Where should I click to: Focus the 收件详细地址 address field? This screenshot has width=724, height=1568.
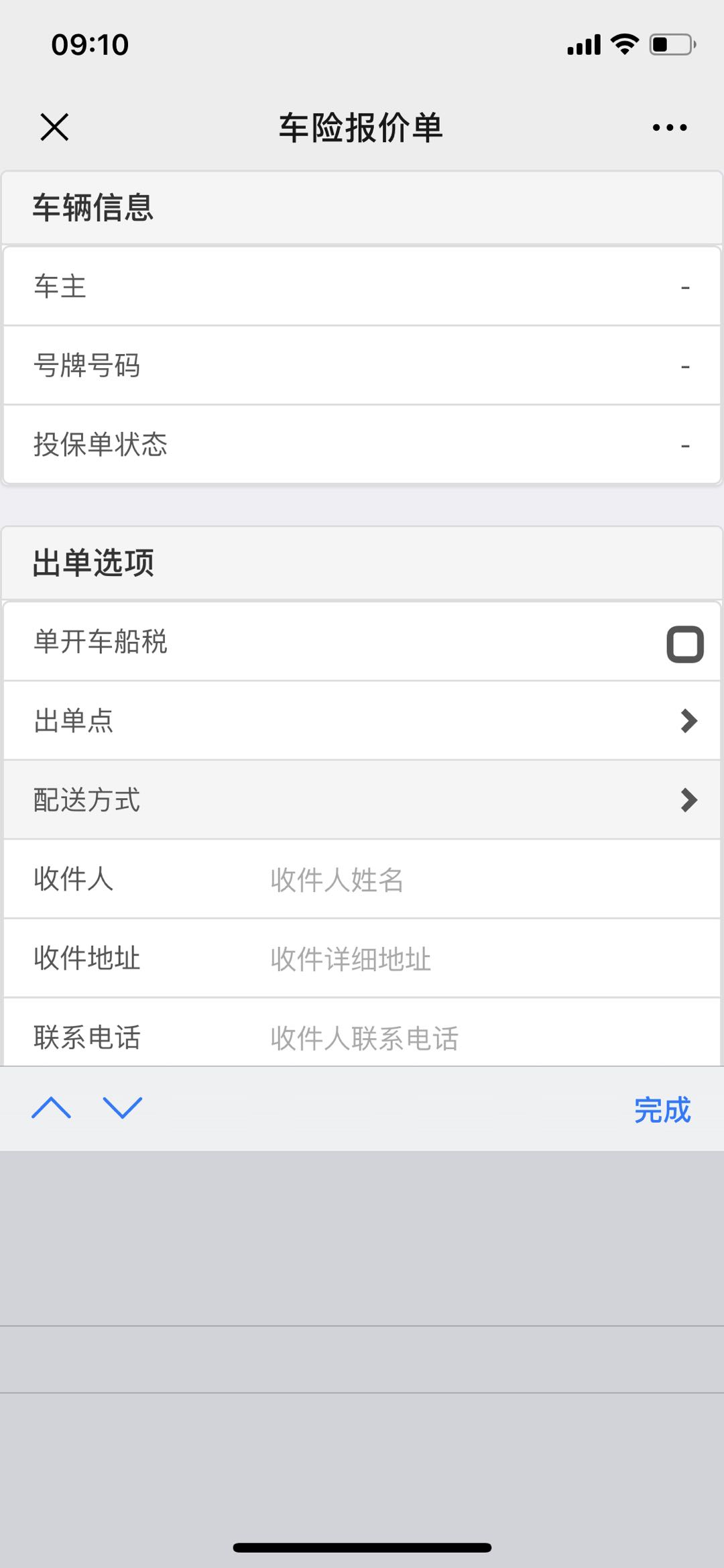pos(469,958)
